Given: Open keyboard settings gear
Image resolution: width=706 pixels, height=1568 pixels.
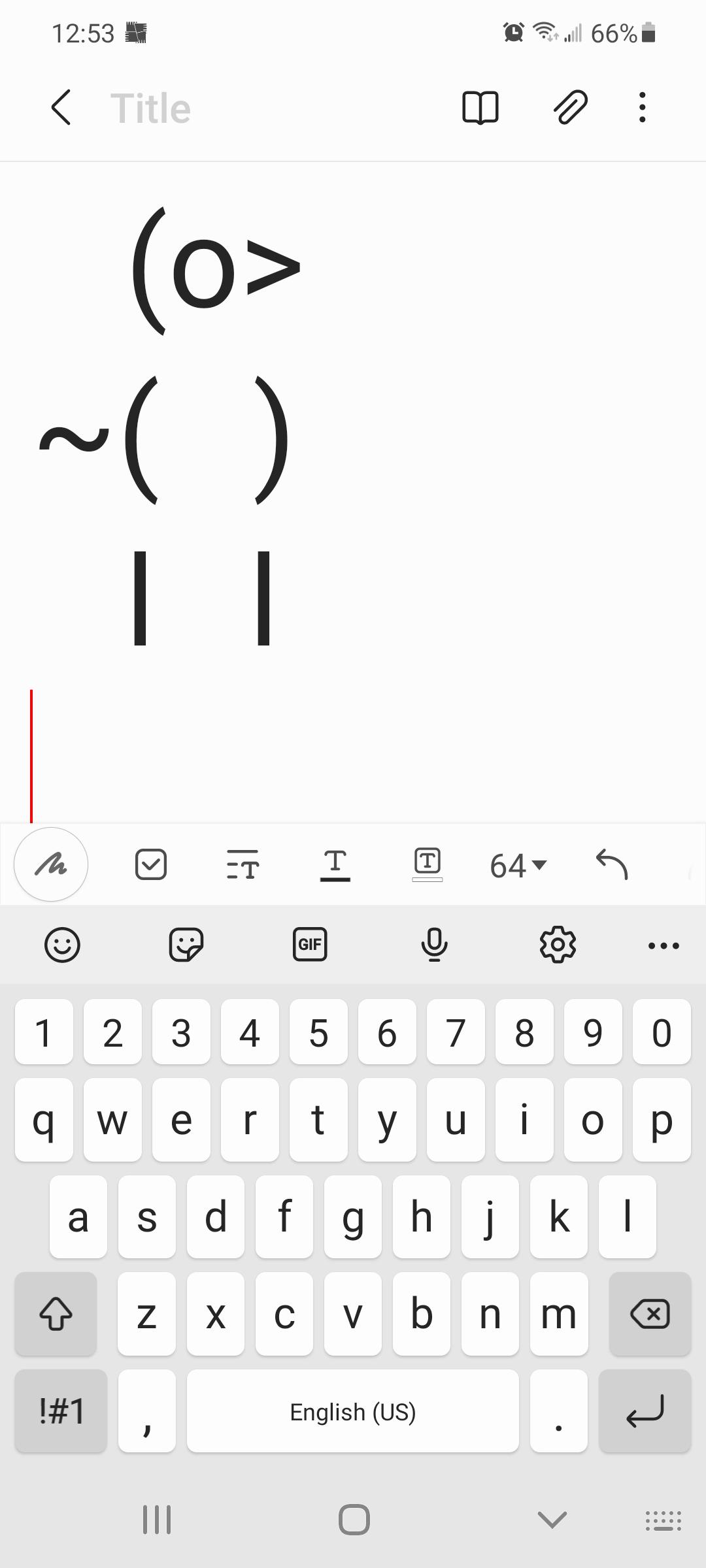Looking at the screenshot, I should point(558,945).
